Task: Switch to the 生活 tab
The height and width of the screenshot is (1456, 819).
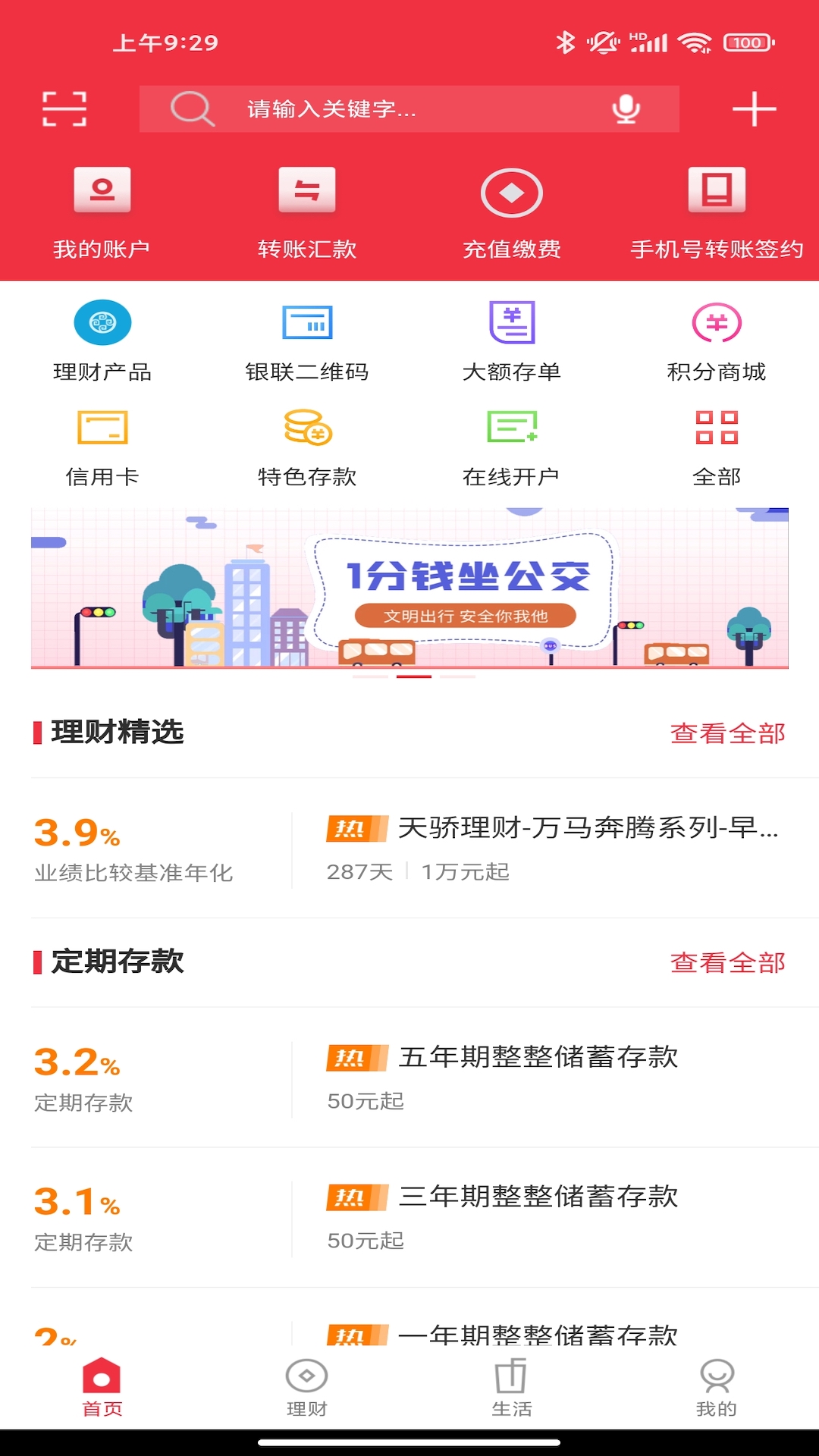Action: pos(512,1388)
